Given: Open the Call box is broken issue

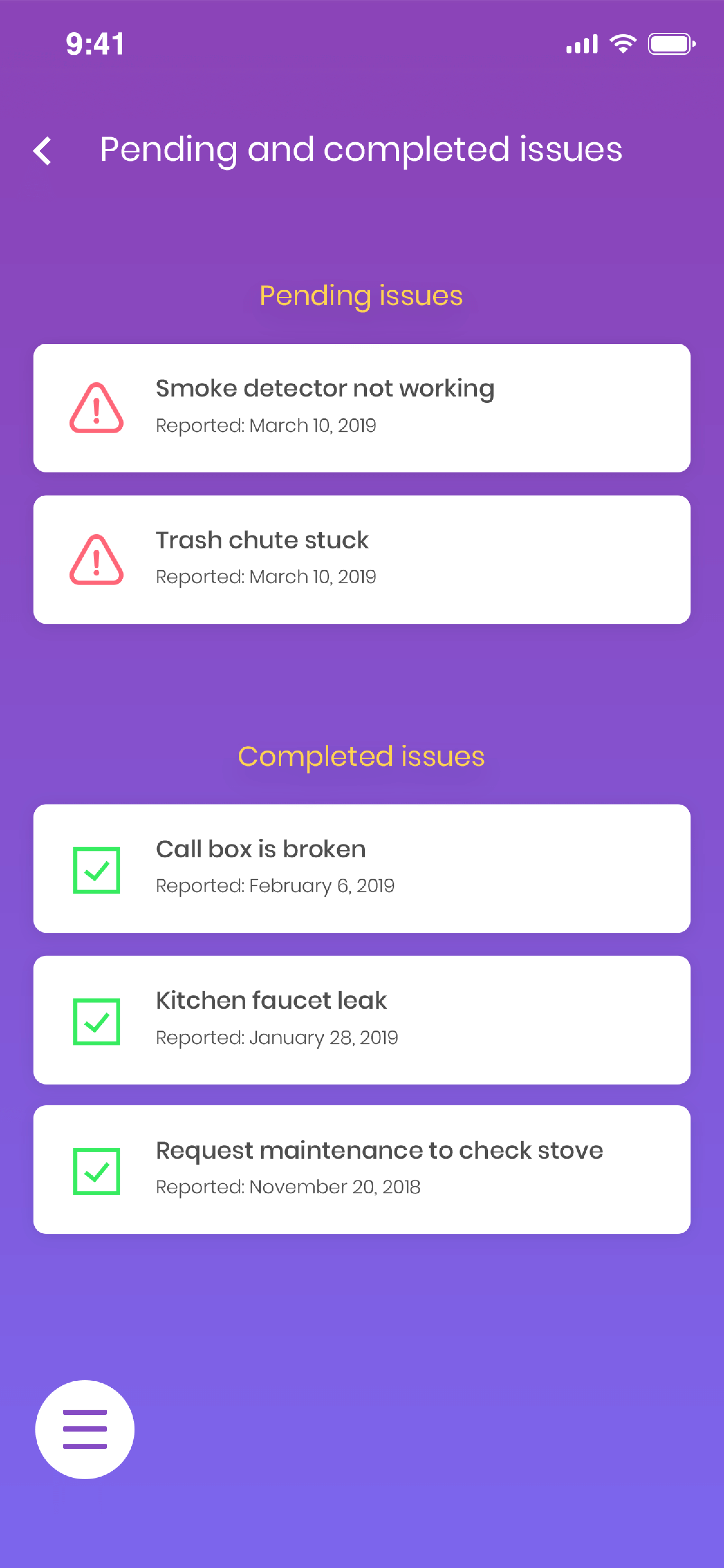Looking at the screenshot, I should coord(361,869).
